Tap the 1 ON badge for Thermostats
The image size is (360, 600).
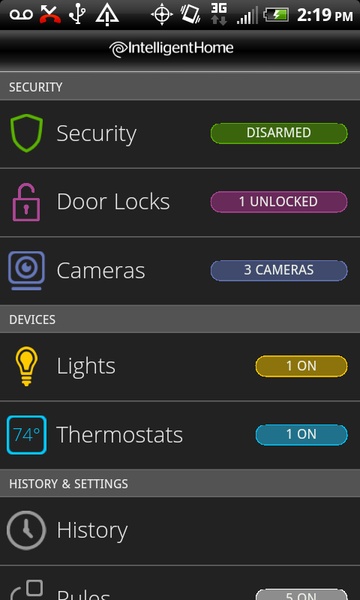(301, 435)
